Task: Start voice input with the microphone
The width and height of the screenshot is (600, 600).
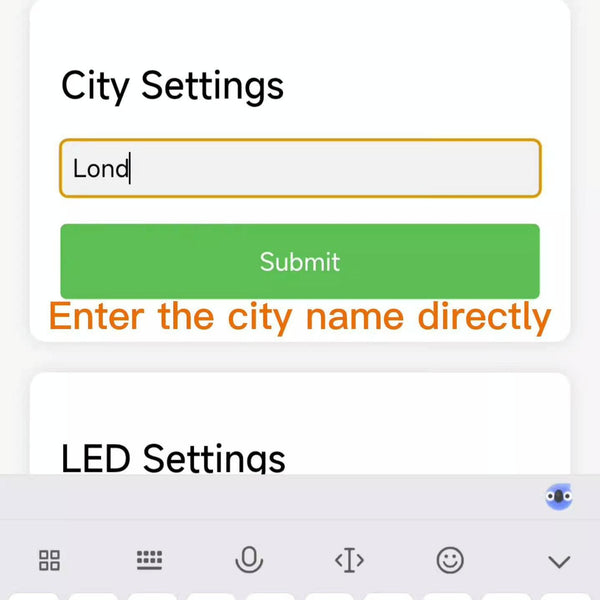Action: pyautogui.click(x=249, y=560)
